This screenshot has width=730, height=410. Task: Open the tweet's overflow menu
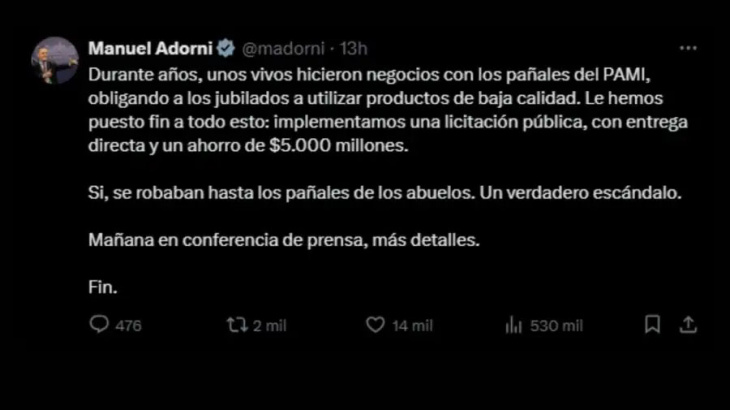[688, 48]
